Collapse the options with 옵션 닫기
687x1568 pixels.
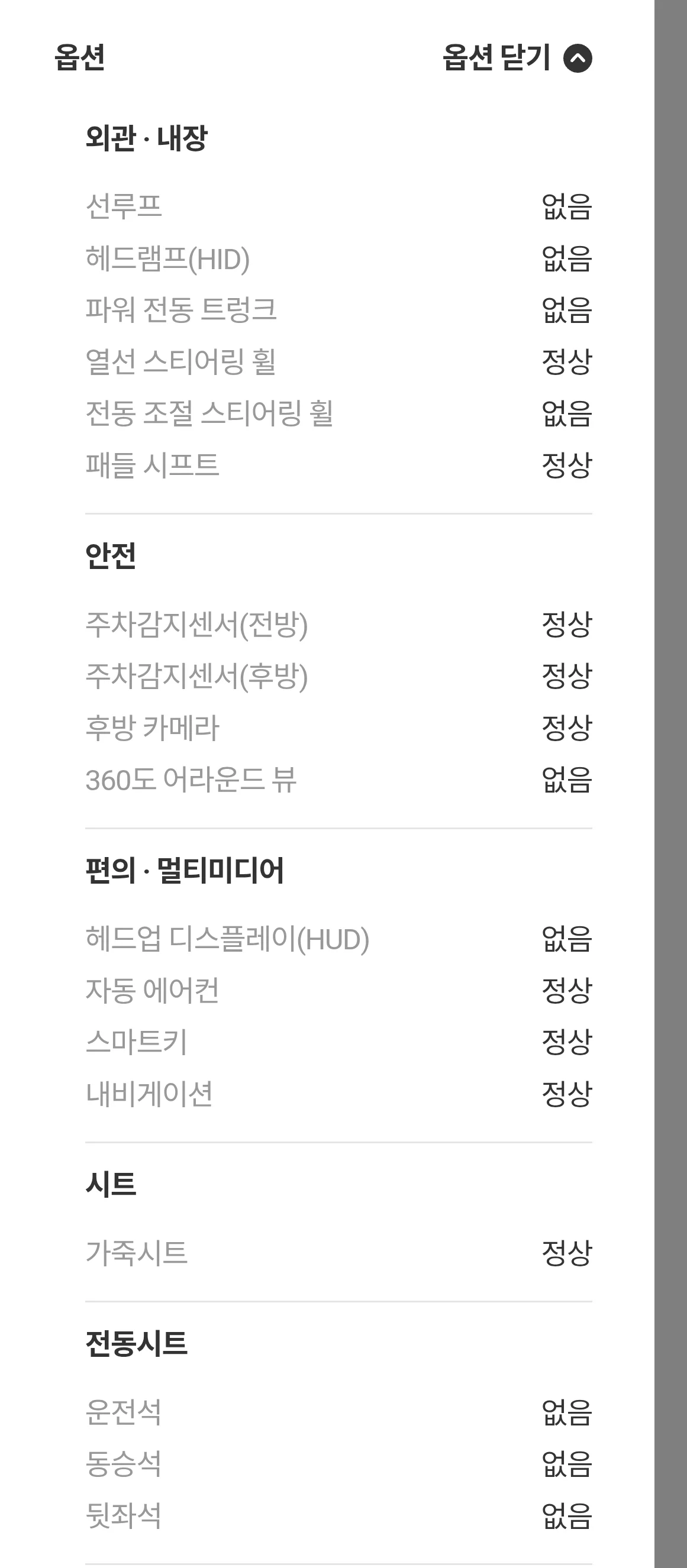point(517,59)
